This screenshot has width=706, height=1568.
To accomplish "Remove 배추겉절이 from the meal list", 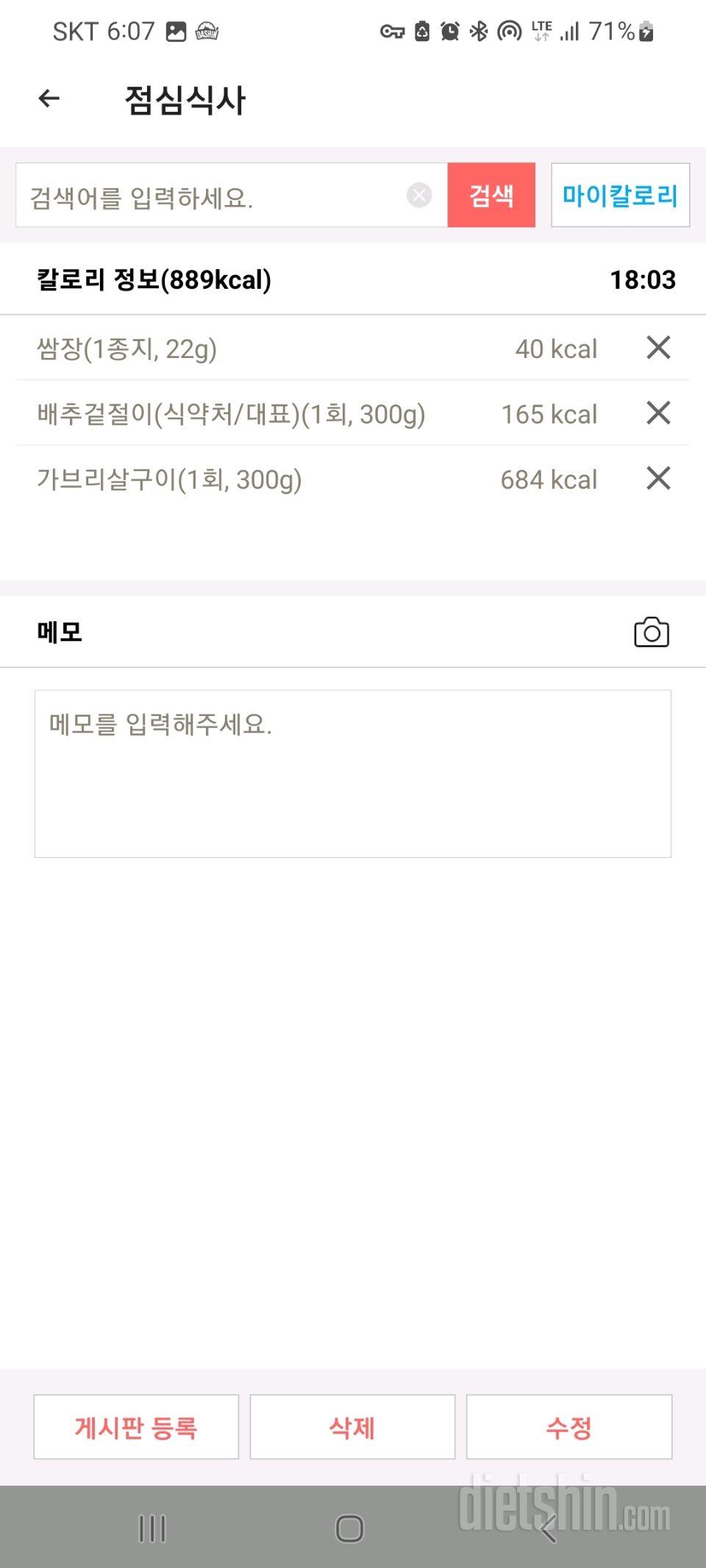I will pos(658,413).
